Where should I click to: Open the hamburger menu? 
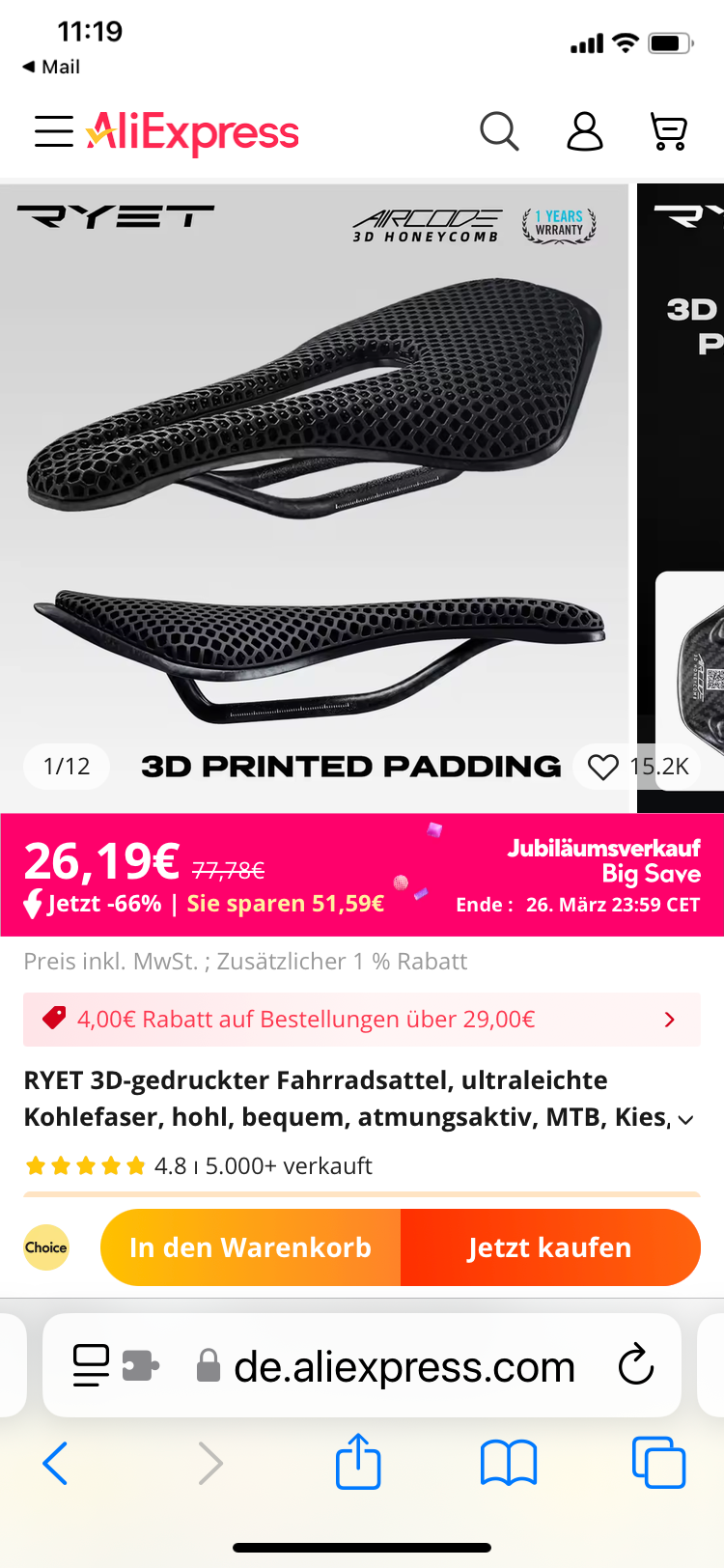pyautogui.click(x=54, y=131)
